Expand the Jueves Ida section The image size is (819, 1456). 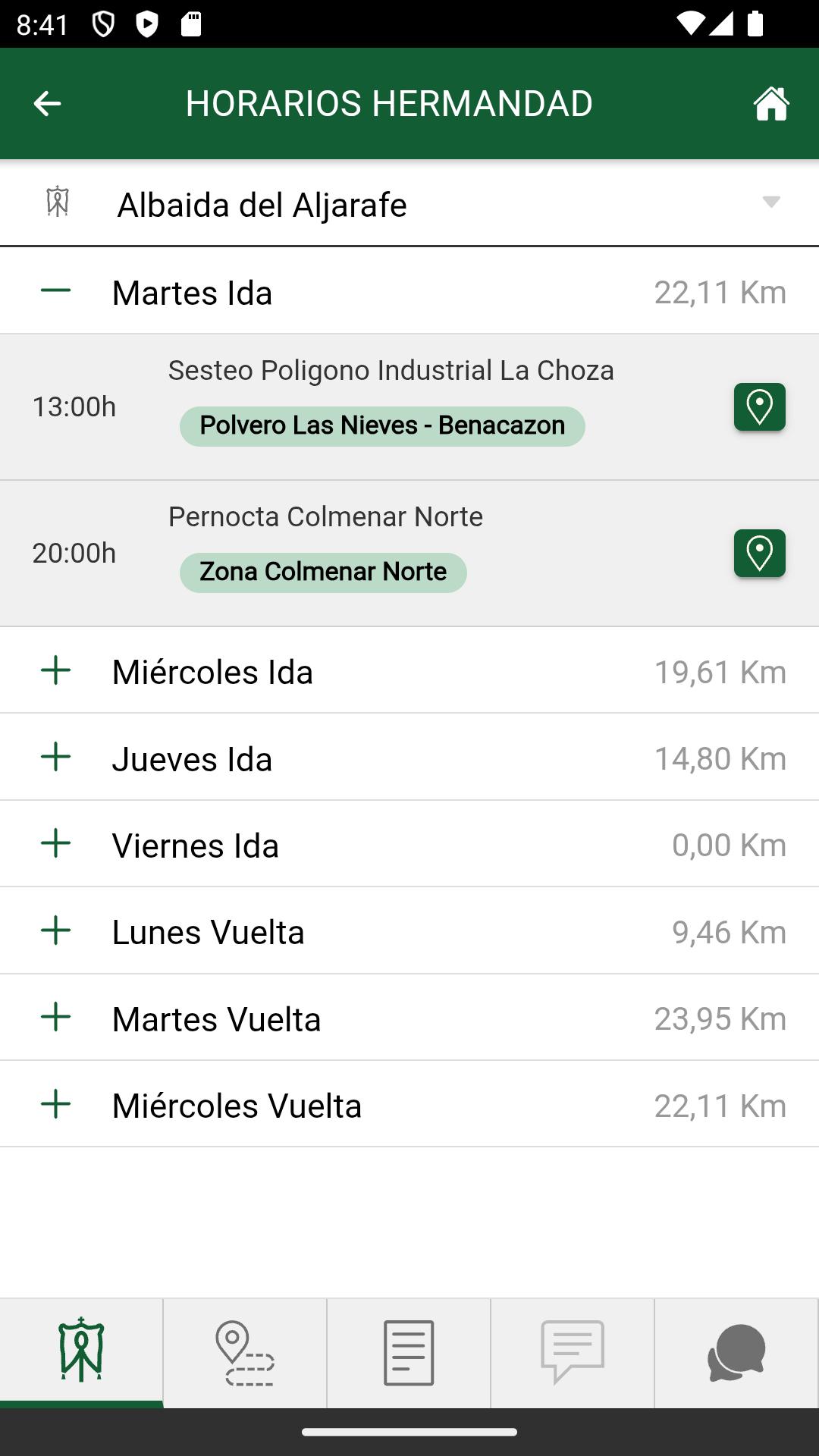pyautogui.click(x=409, y=758)
